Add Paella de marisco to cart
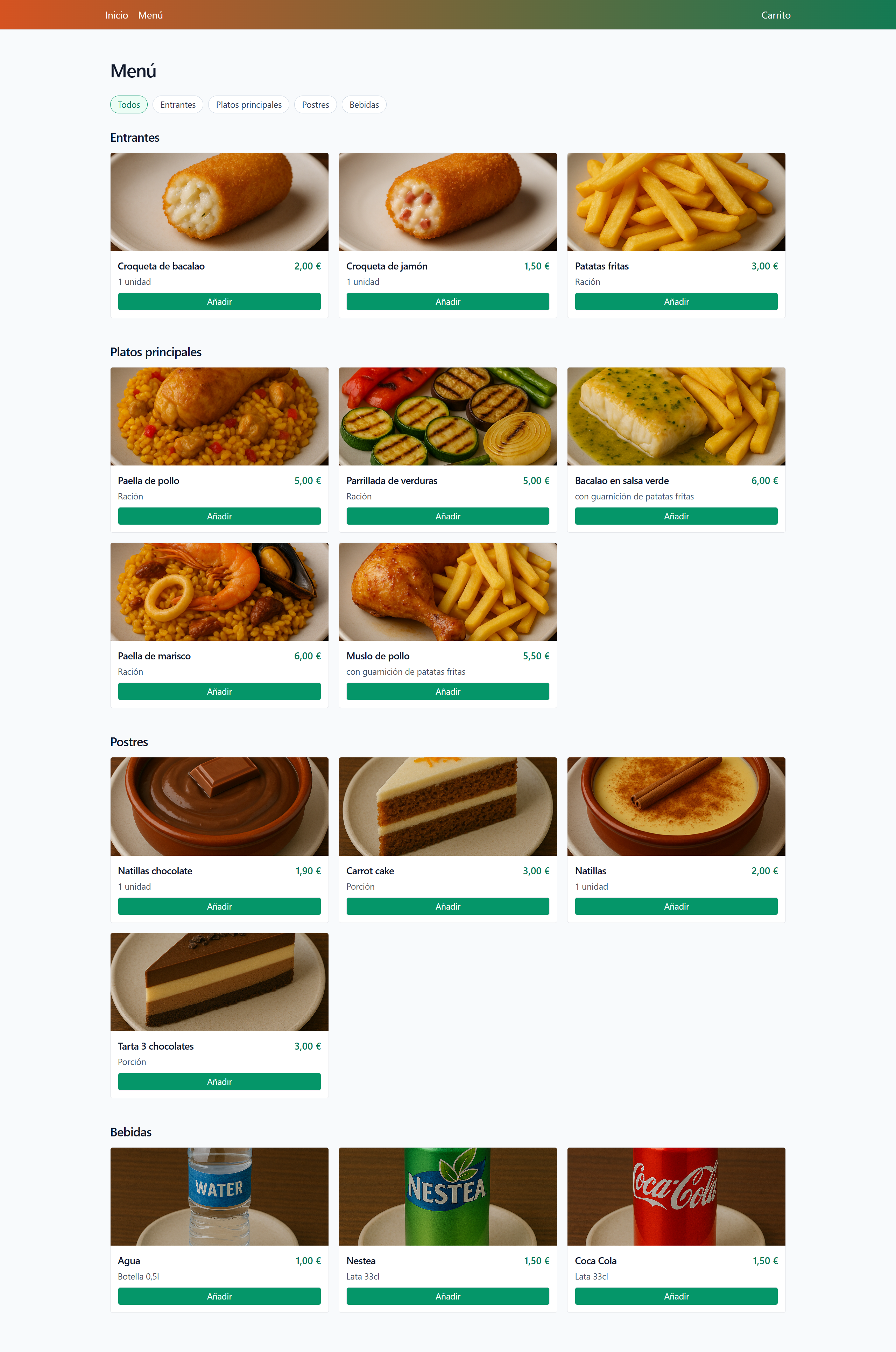Image resolution: width=896 pixels, height=1352 pixels. [219, 691]
